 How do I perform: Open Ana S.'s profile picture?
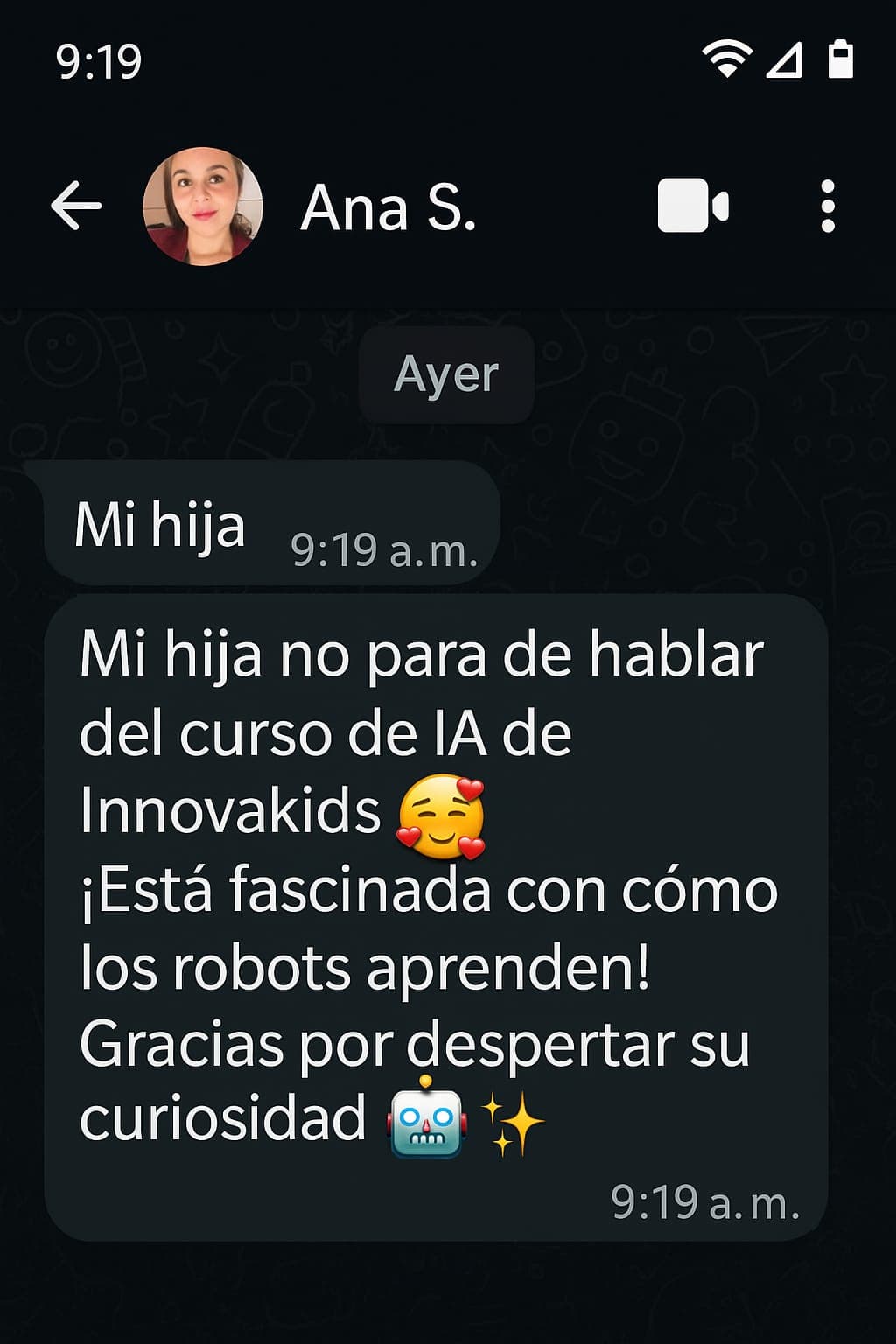(x=203, y=206)
